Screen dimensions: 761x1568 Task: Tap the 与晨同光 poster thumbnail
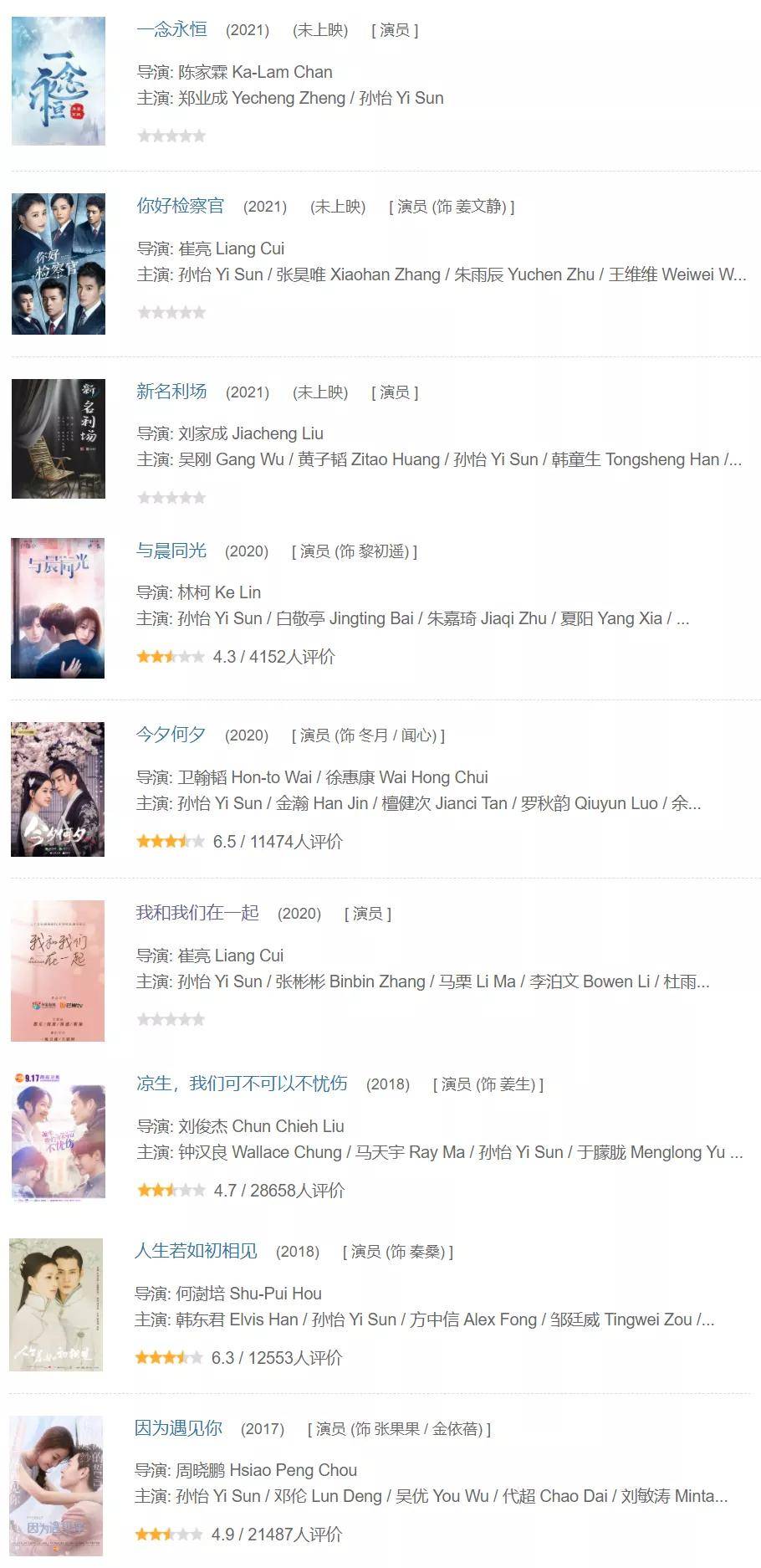pos(58,608)
